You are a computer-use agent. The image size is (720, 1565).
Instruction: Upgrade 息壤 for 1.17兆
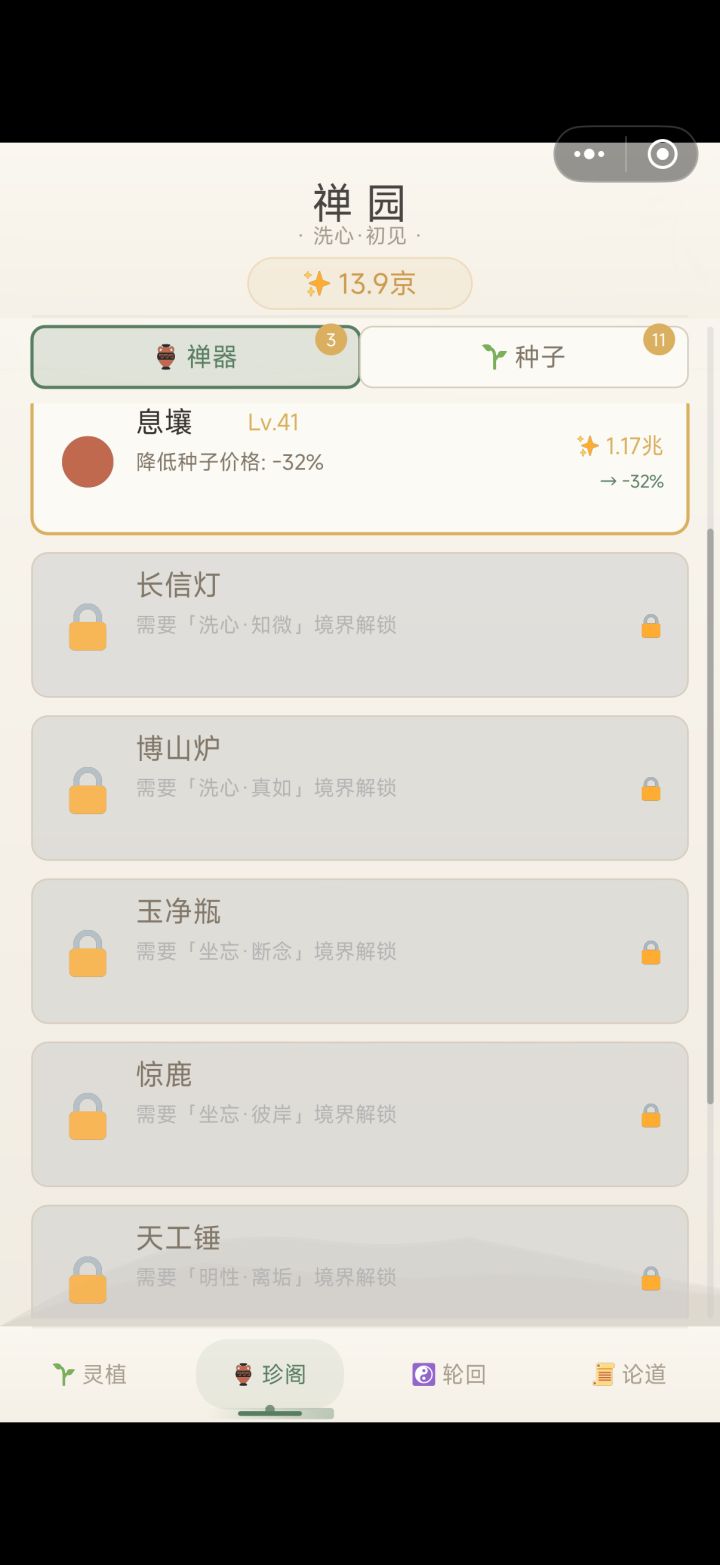click(x=621, y=461)
